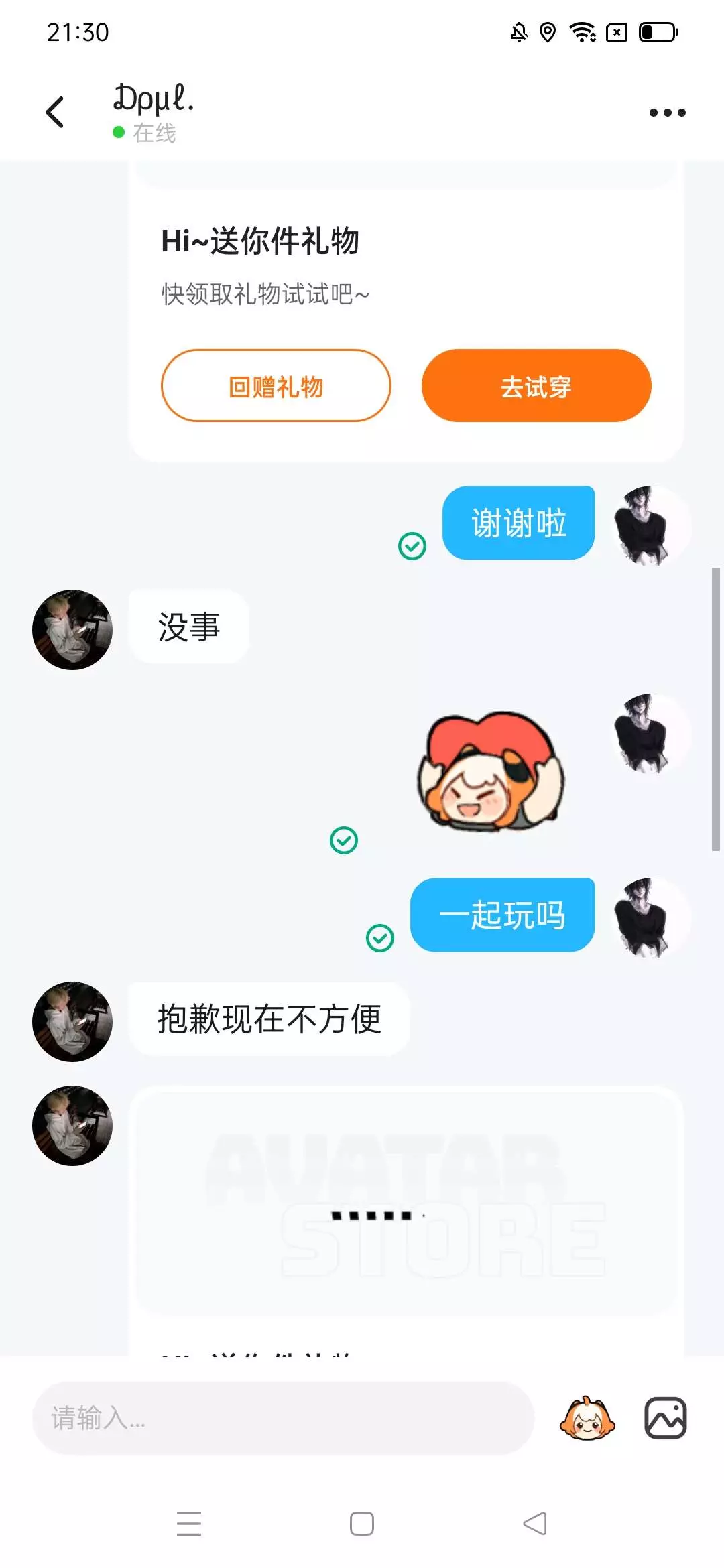Open the sticker emoji picker

pos(587,1418)
